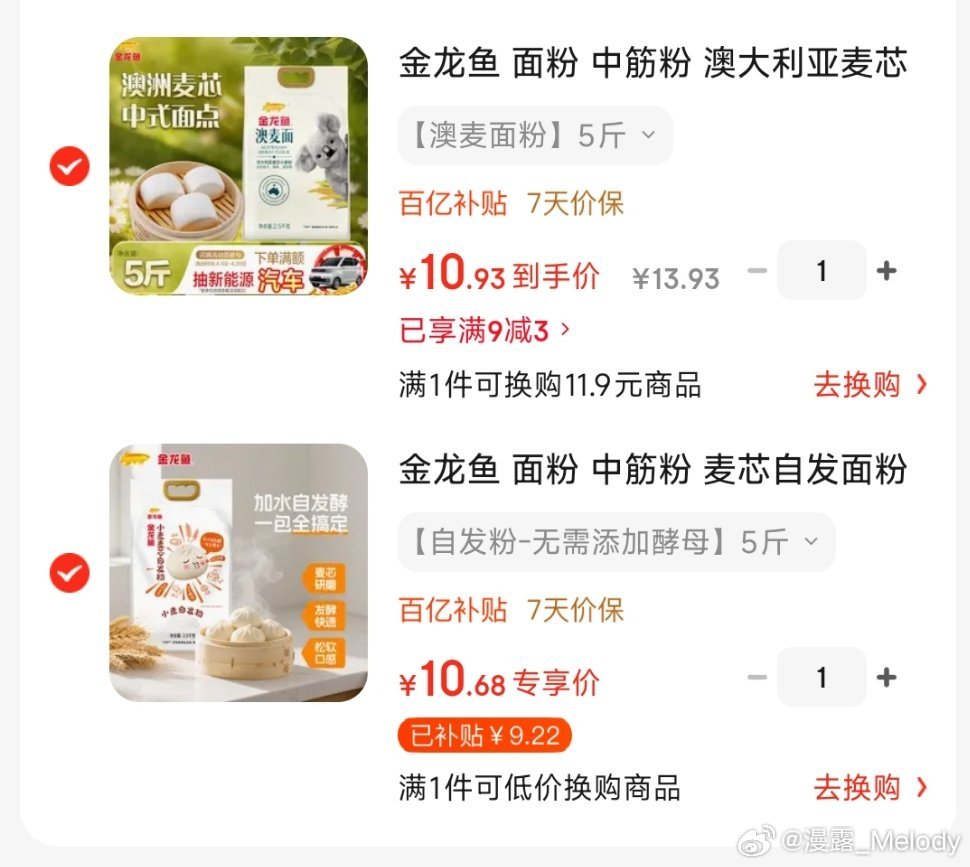This screenshot has width=970, height=867.
Task: Edit the quantity field of 澳大利亚麦芯 flour
Action: [822, 271]
